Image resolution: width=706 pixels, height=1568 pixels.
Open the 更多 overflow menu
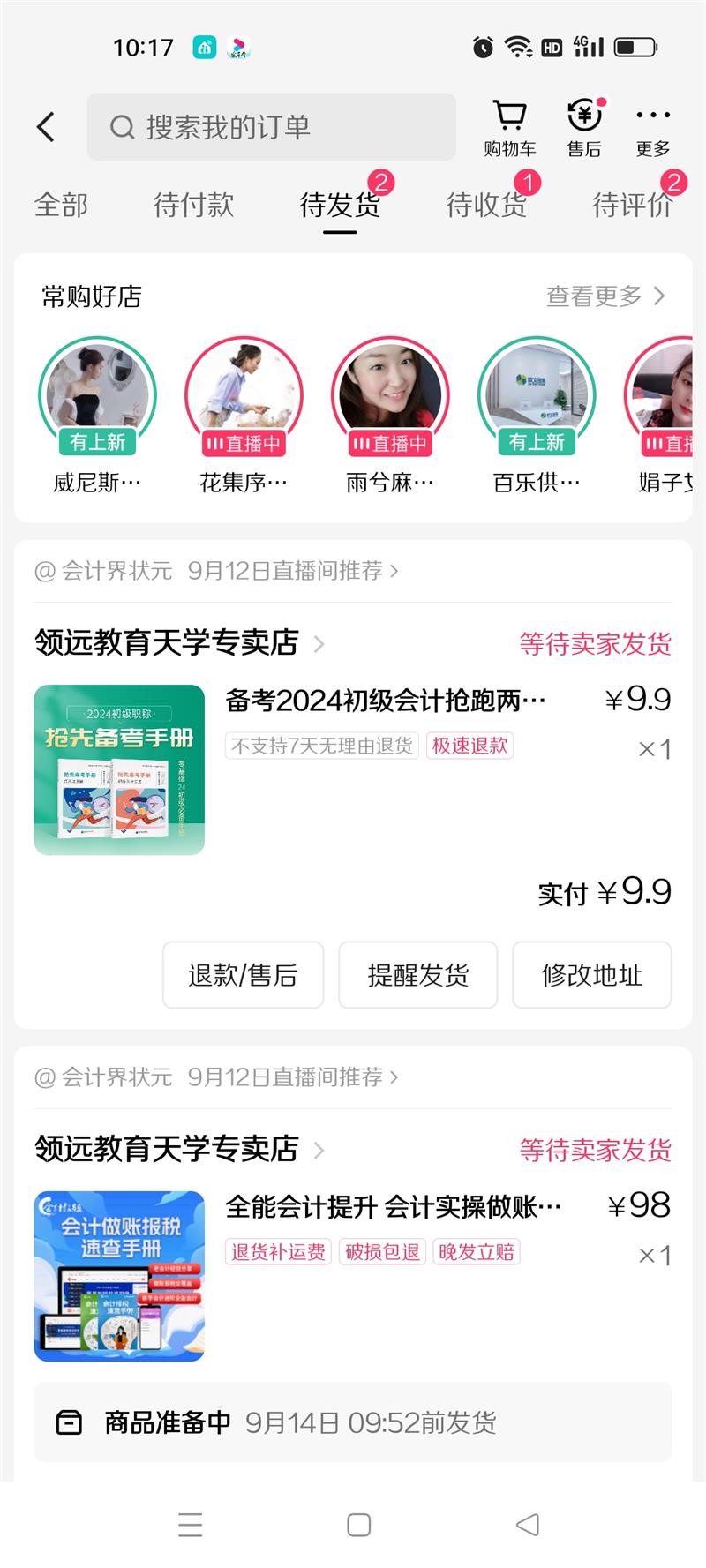coord(653,128)
